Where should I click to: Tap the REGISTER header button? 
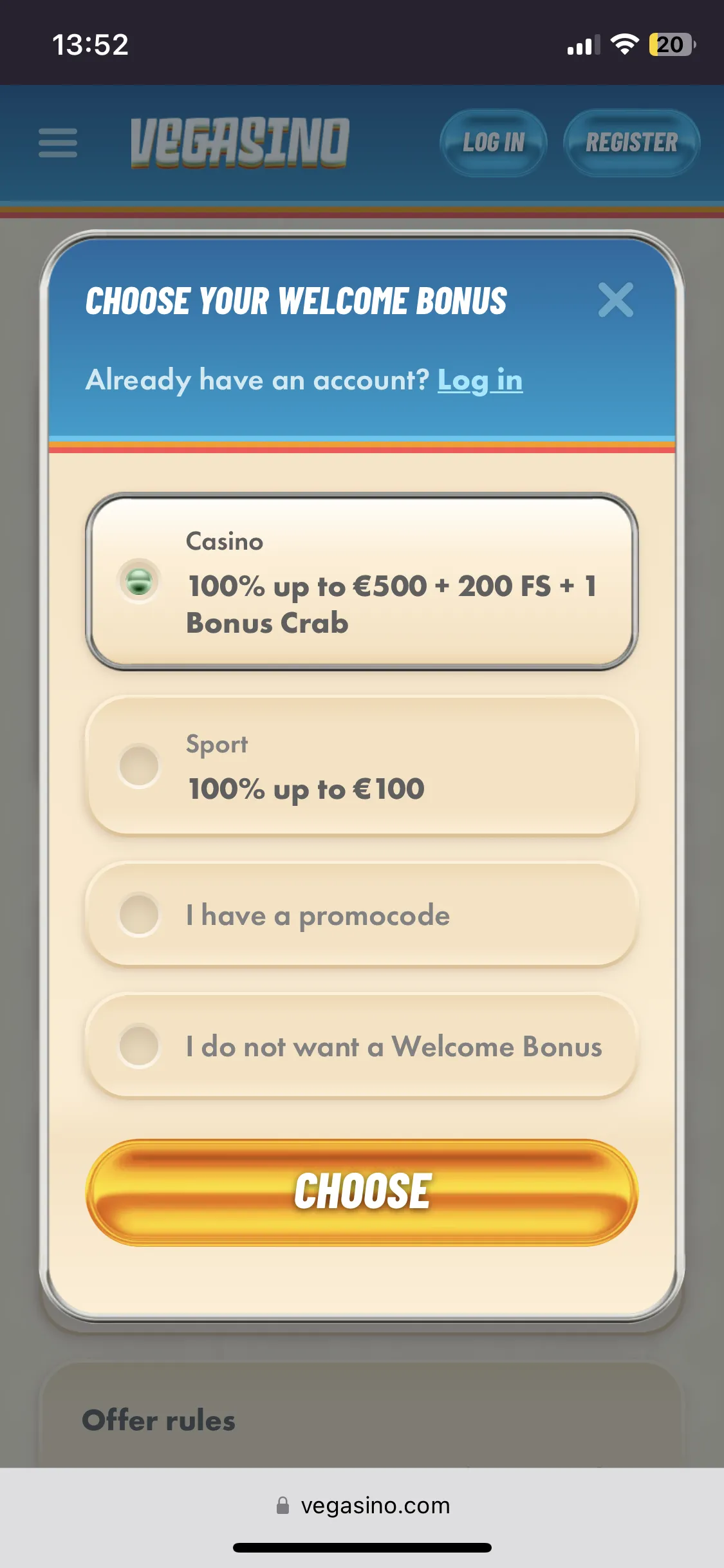pyautogui.click(x=631, y=142)
